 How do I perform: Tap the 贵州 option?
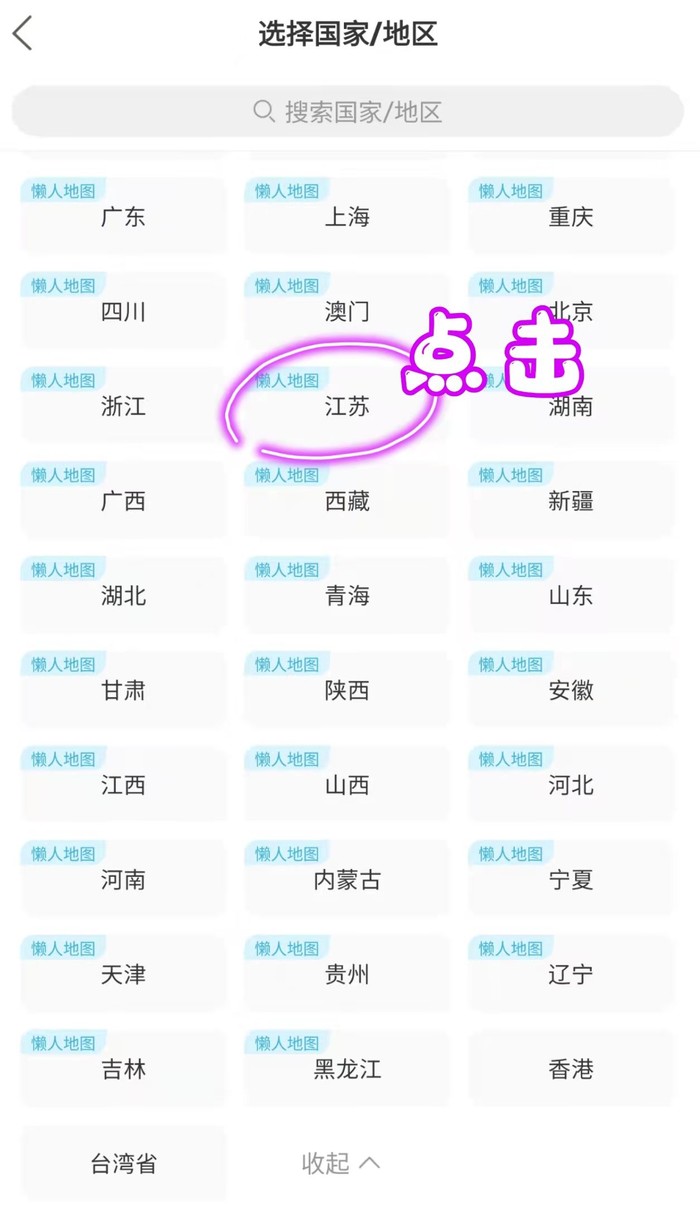coord(347,975)
